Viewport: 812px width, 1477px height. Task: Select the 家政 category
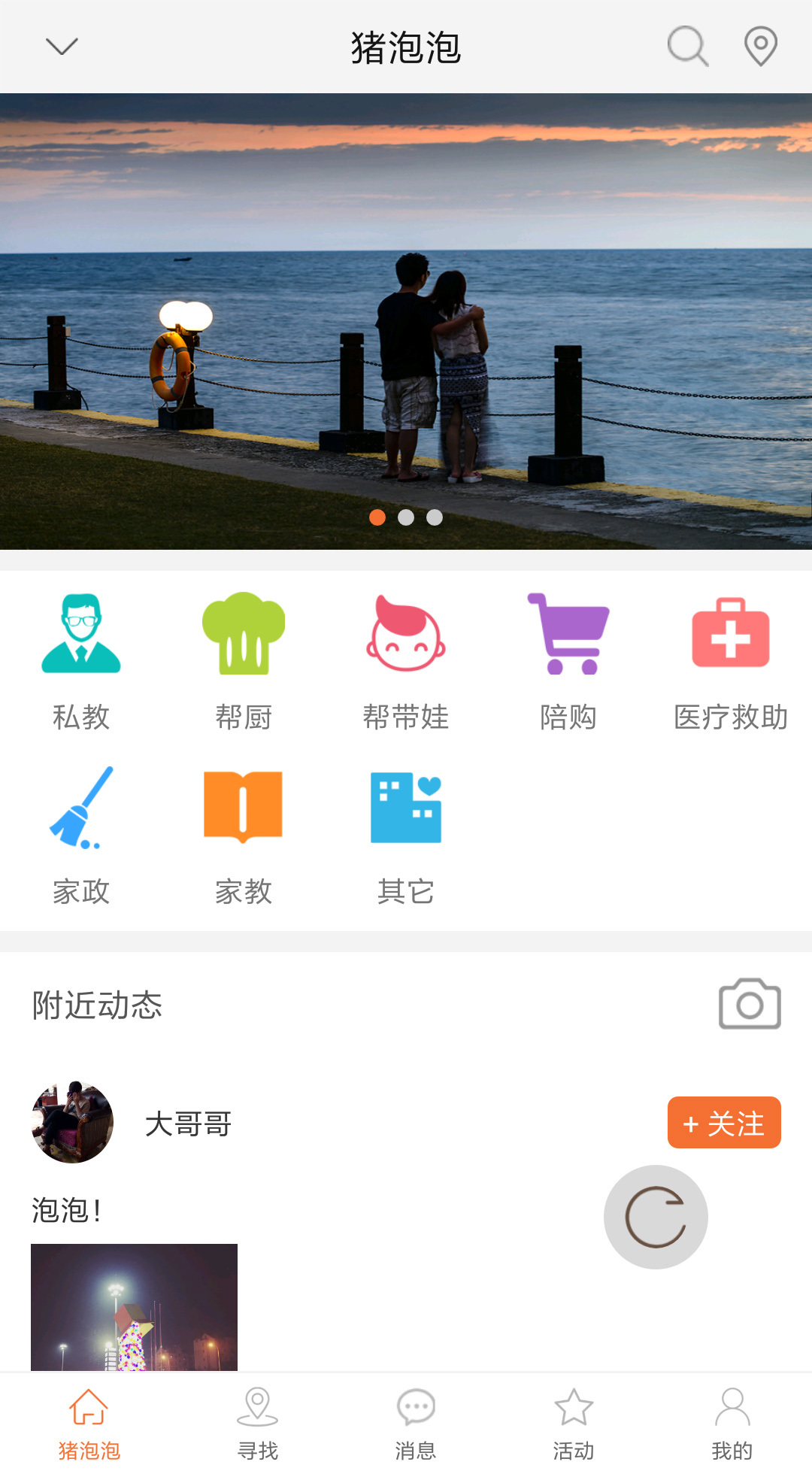tap(81, 836)
